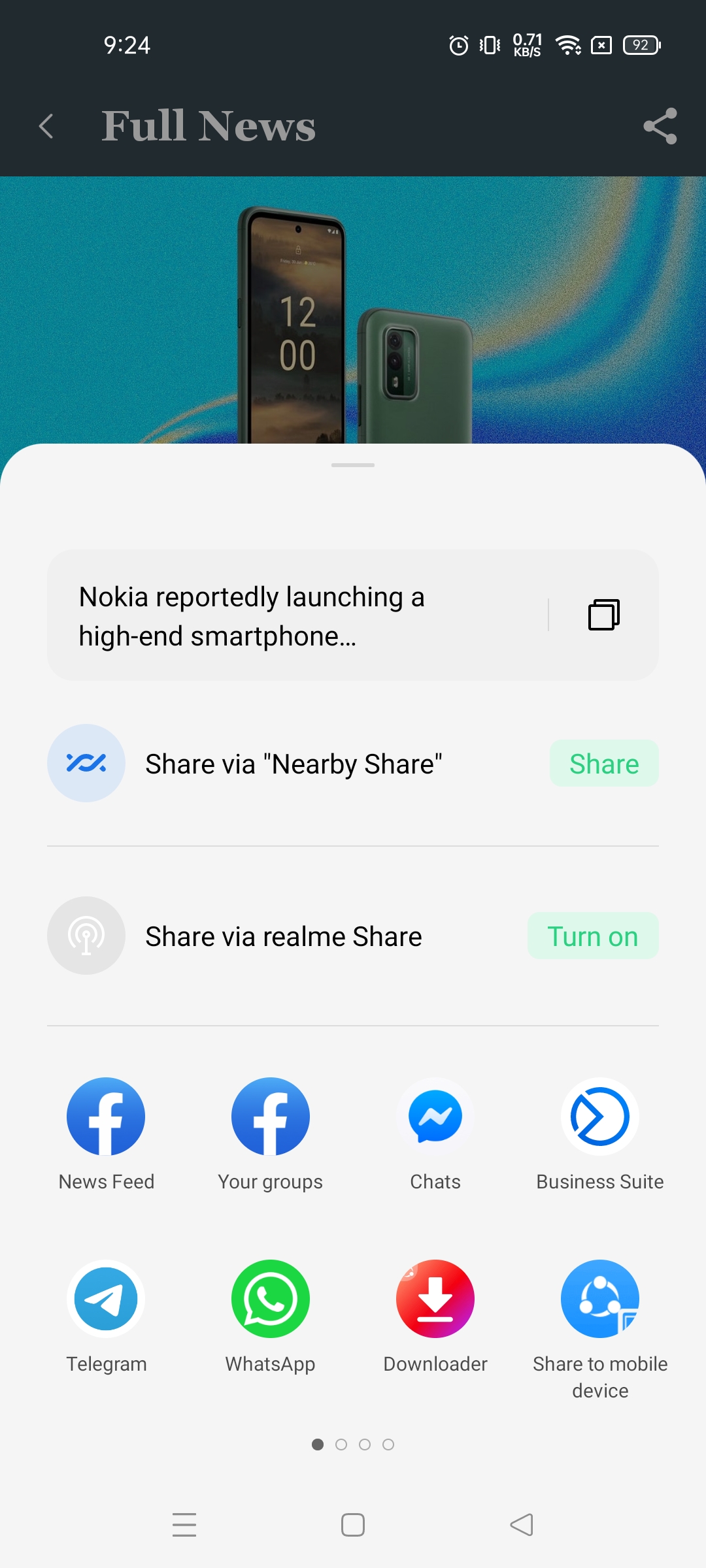
Task: Go back using the header arrow
Action: [x=46, y=126]
